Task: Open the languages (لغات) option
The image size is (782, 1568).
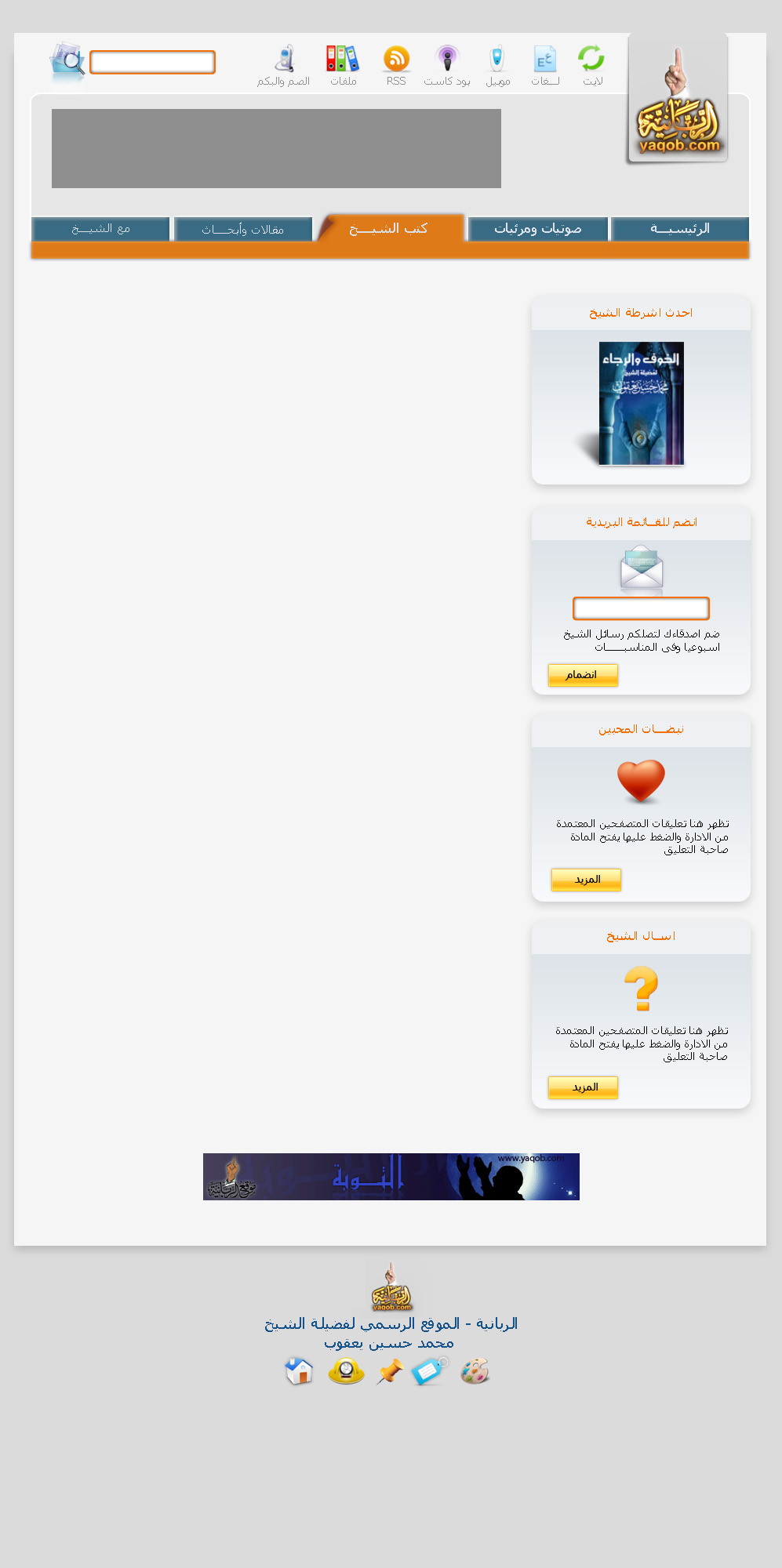Action: coord(545,66)
